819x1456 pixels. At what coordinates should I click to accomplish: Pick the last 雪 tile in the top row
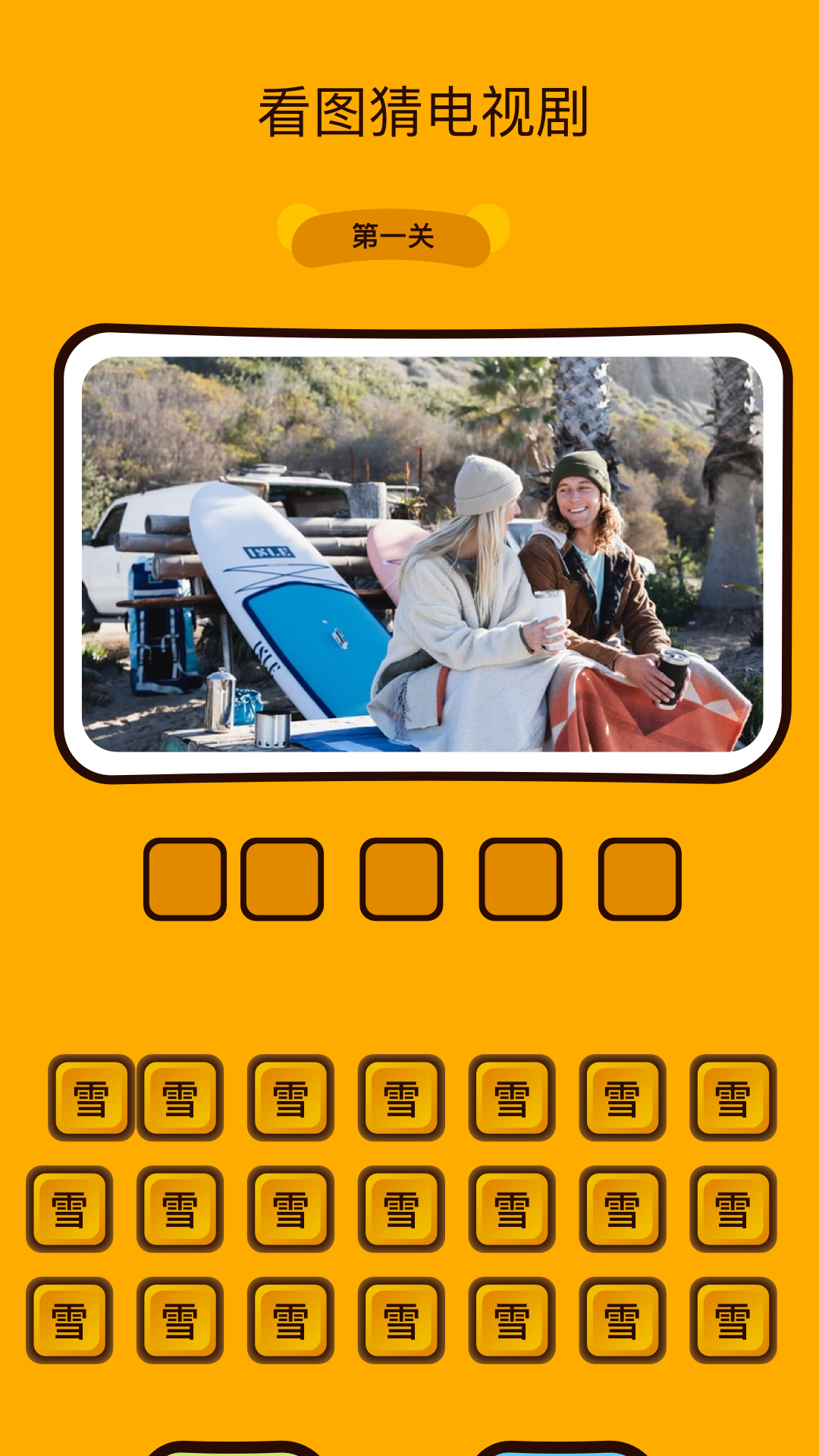tap(733, 1097)
